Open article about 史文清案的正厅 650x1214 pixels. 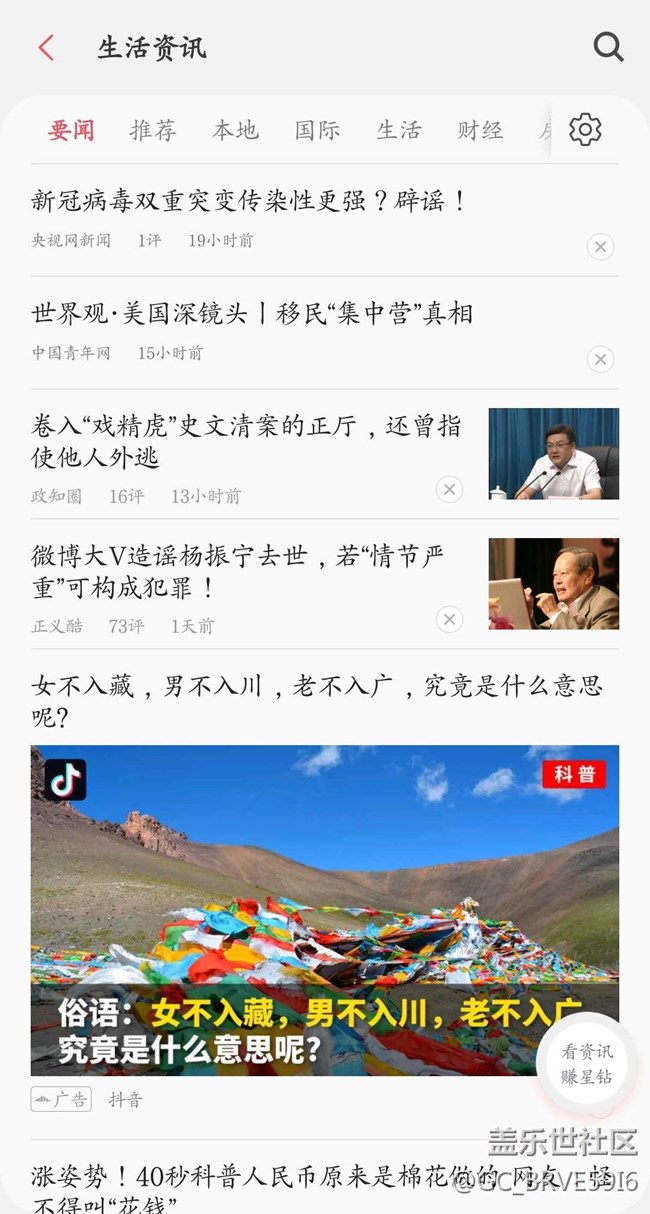click(x=247, y=442)
